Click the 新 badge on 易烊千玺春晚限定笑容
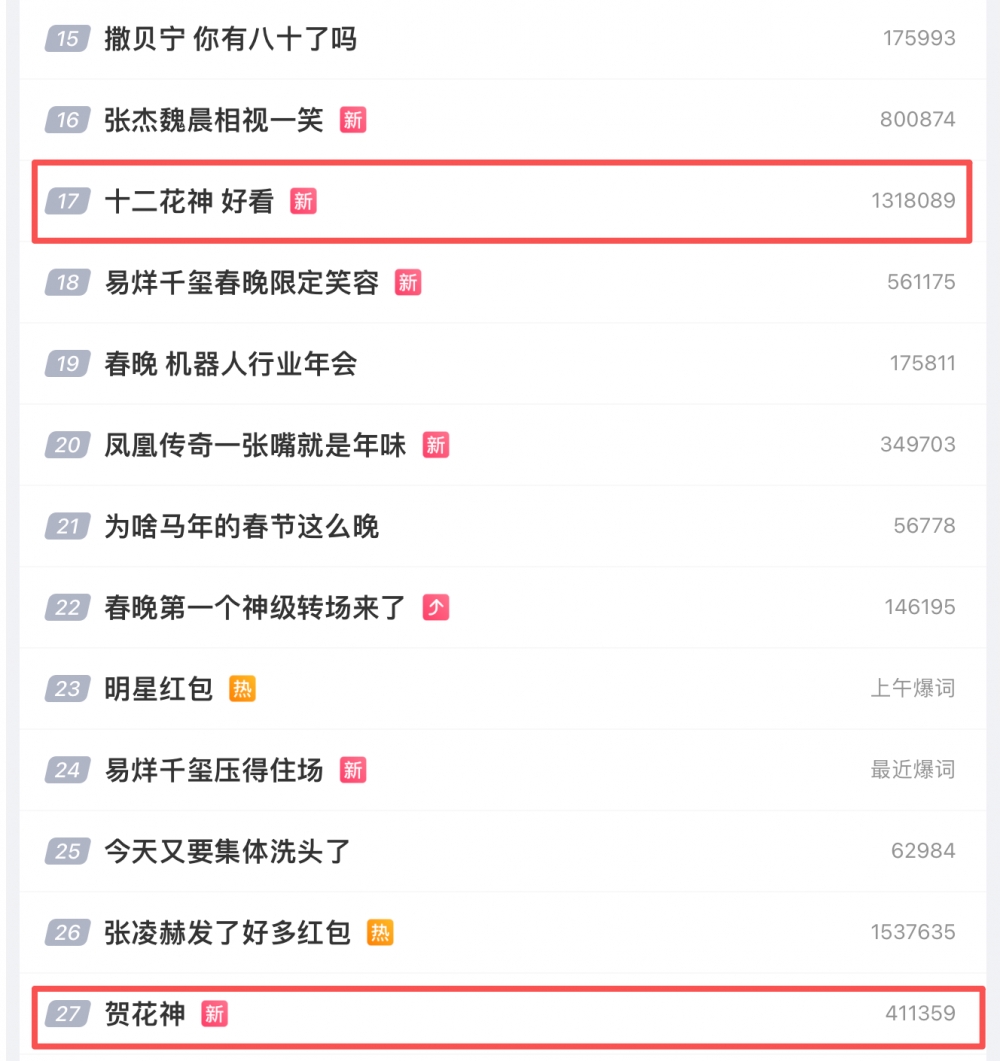 [406, 283]
